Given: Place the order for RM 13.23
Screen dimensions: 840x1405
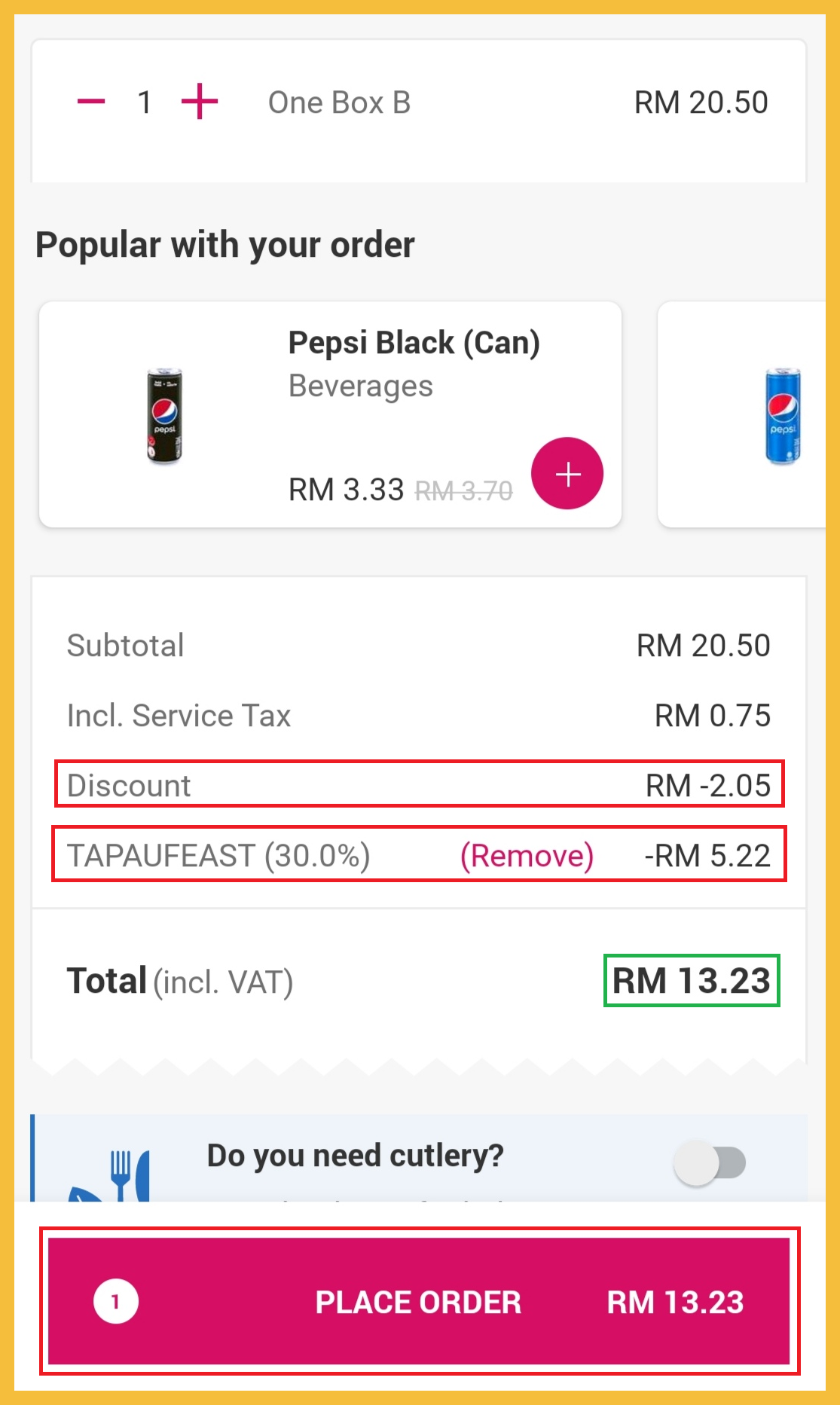Looking at the screenshot, I should pos(419,1301).
